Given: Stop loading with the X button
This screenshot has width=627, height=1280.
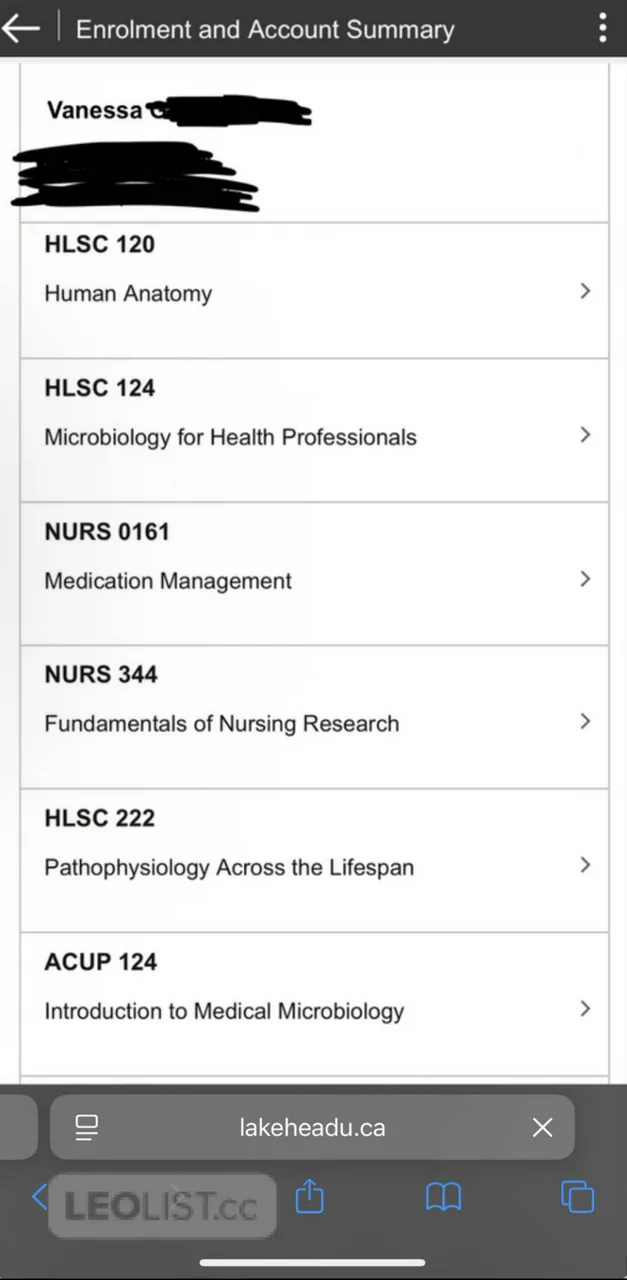Looking at the screenshot, I should 542,1128.
